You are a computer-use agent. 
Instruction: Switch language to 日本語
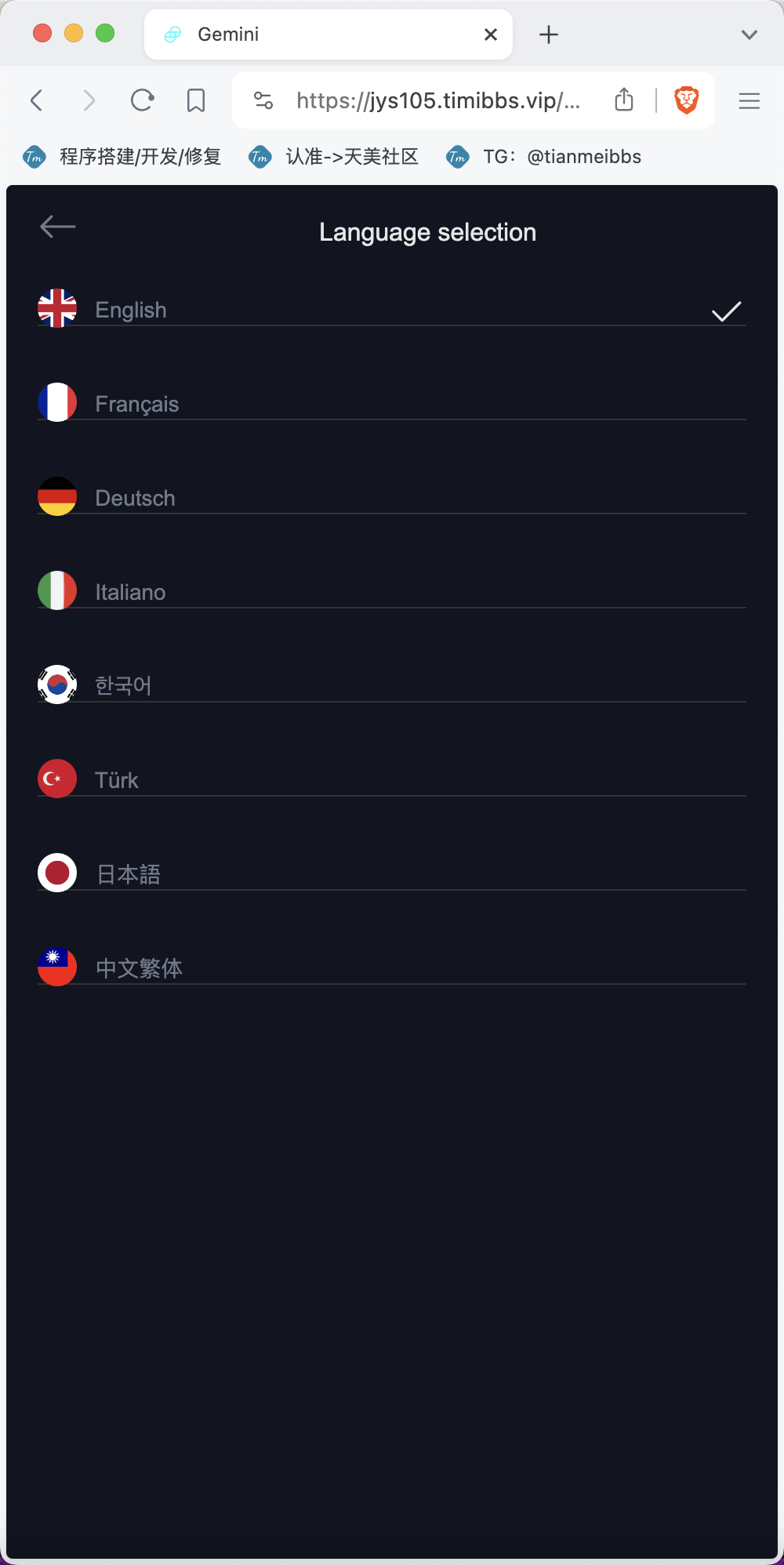(x=392, y=873)
